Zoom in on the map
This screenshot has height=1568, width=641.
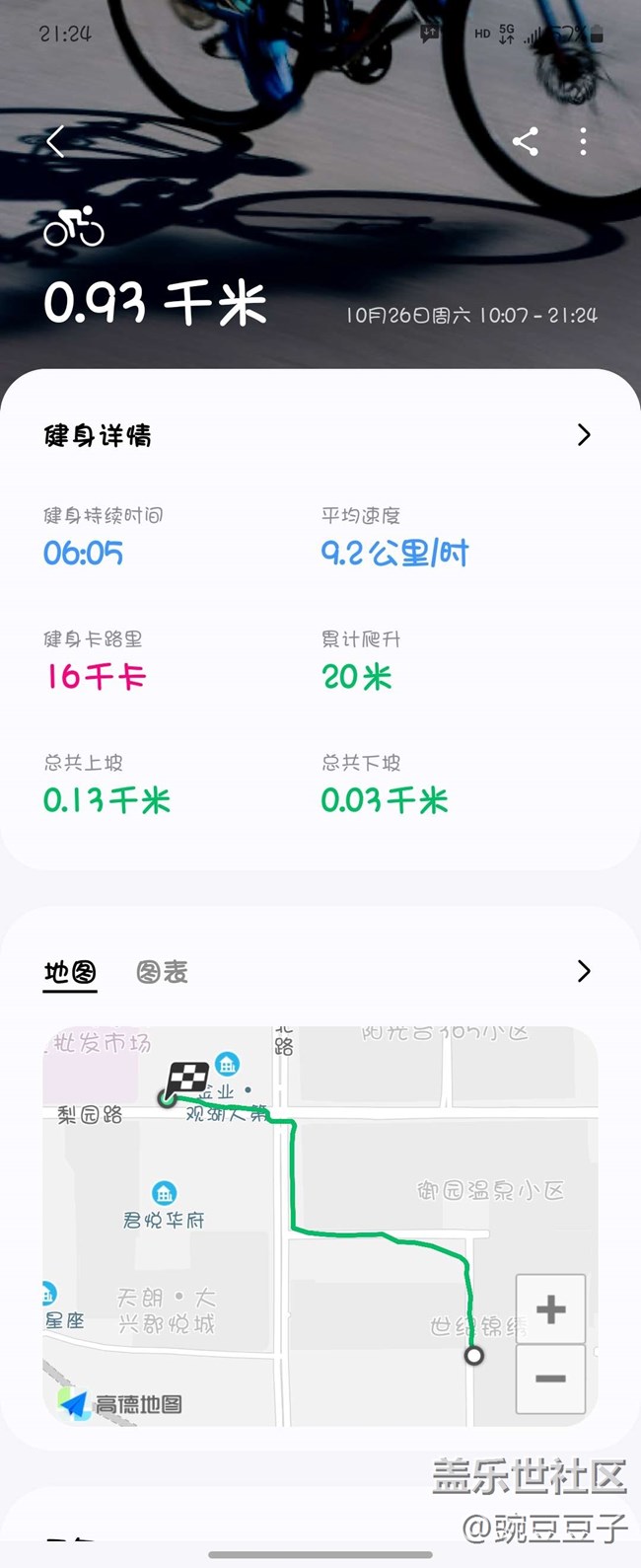tap(550, 1309)
